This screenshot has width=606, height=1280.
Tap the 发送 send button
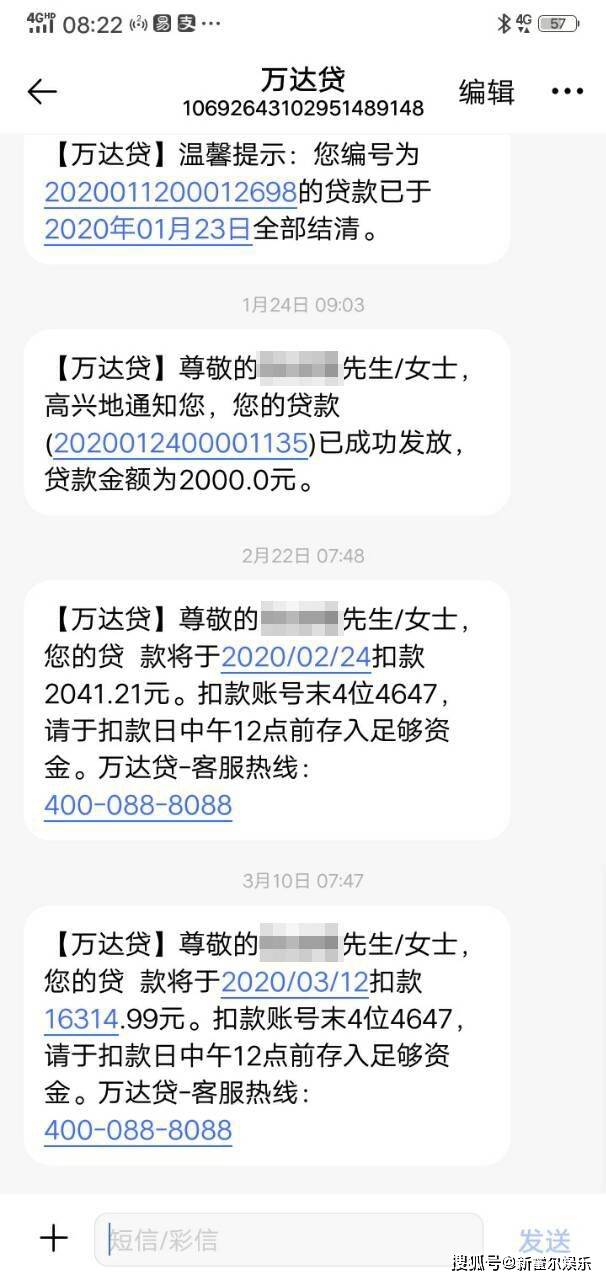tap(545, 1240)
